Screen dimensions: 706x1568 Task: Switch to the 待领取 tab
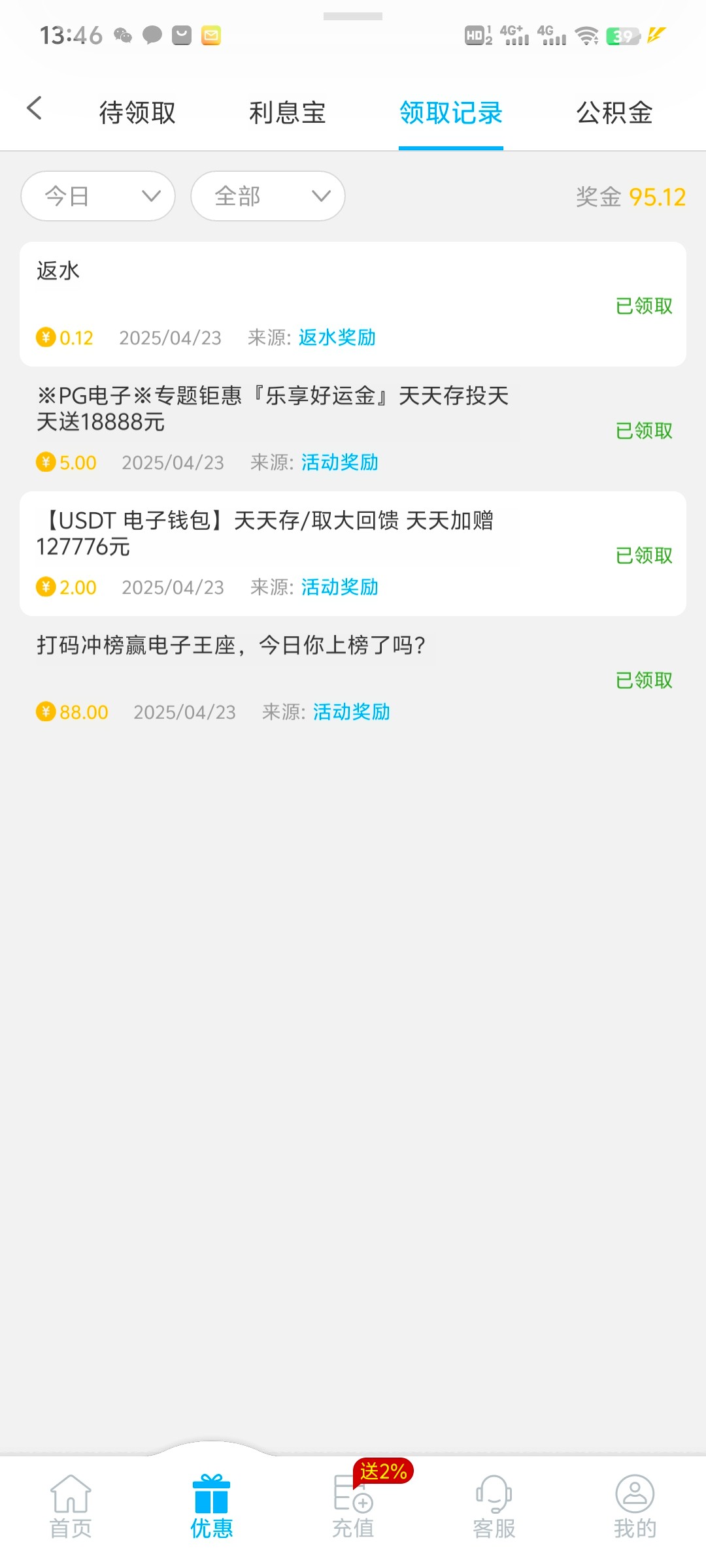pos(137,112)
